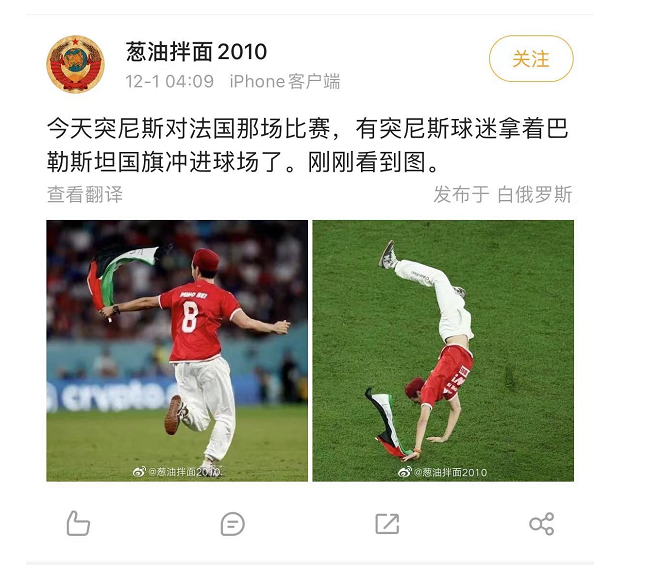
Task: Like this post with the thumbs-up icon
Action: click(78, 523)
